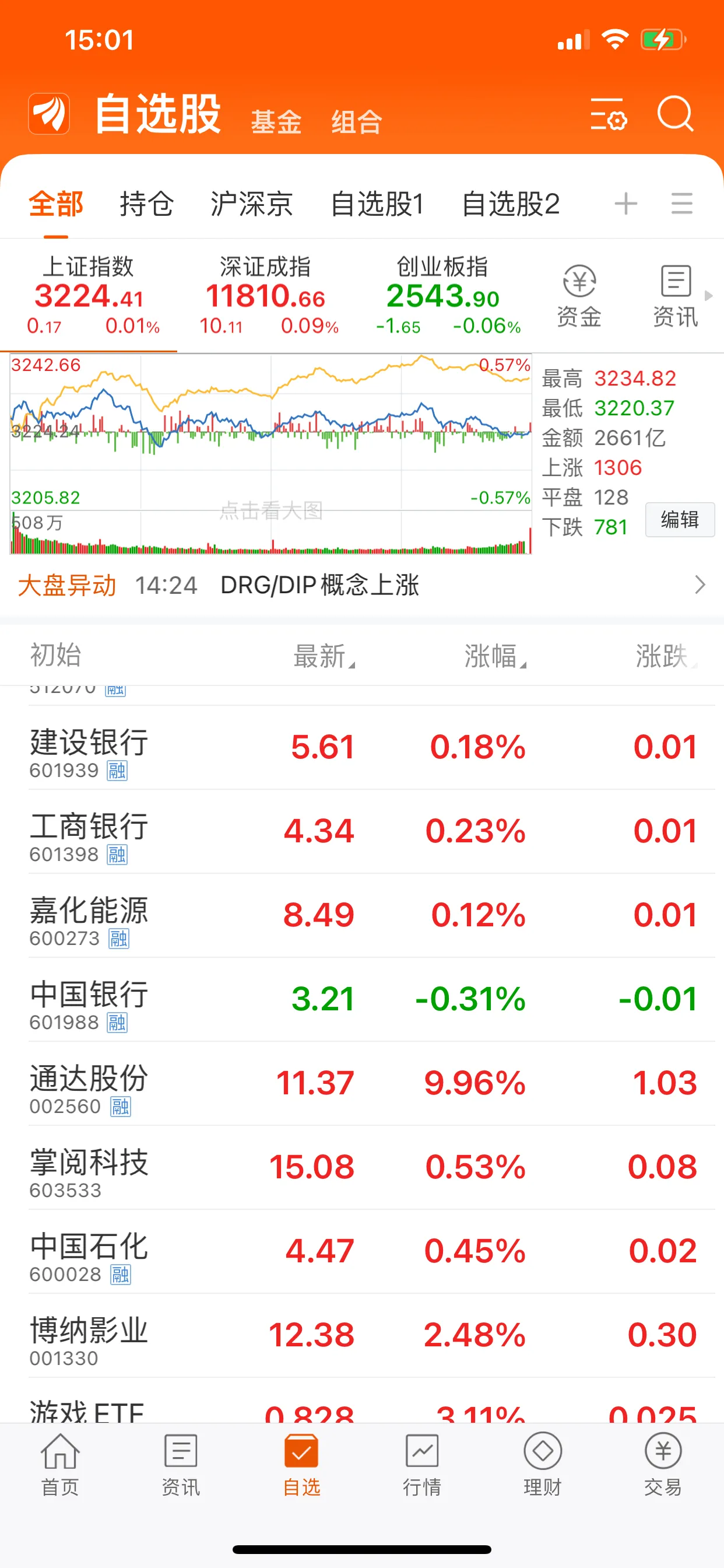The image size is (724, 1568).
Task: Select the 持仓 tab
Action: click(x=147, y=204)
